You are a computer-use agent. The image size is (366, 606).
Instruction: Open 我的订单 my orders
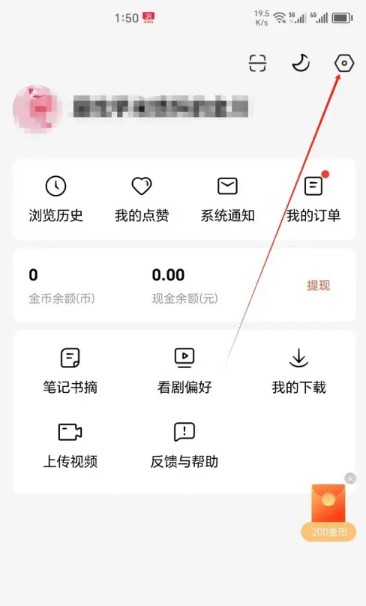313,199
